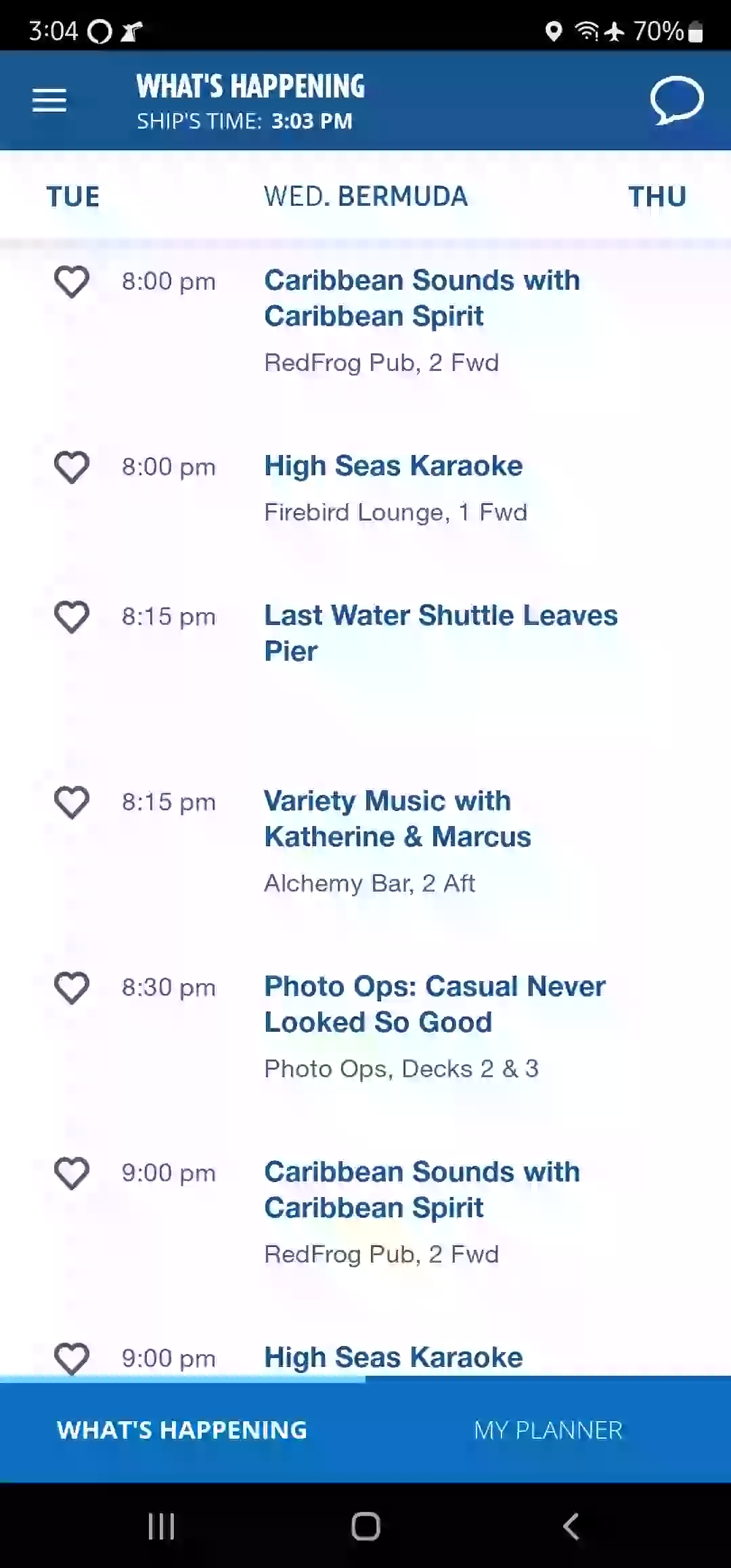The width and height of the screenshot is (731, 1568).
Task: Switch to the My Planner tab
Action: point(548,1430)
